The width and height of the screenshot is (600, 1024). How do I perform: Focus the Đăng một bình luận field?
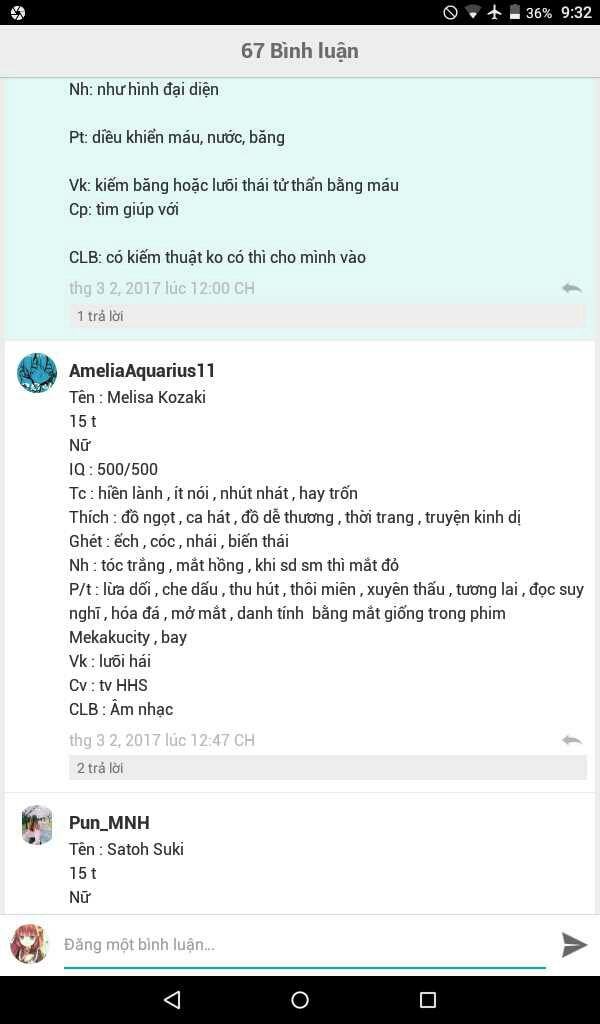(304, 944)
